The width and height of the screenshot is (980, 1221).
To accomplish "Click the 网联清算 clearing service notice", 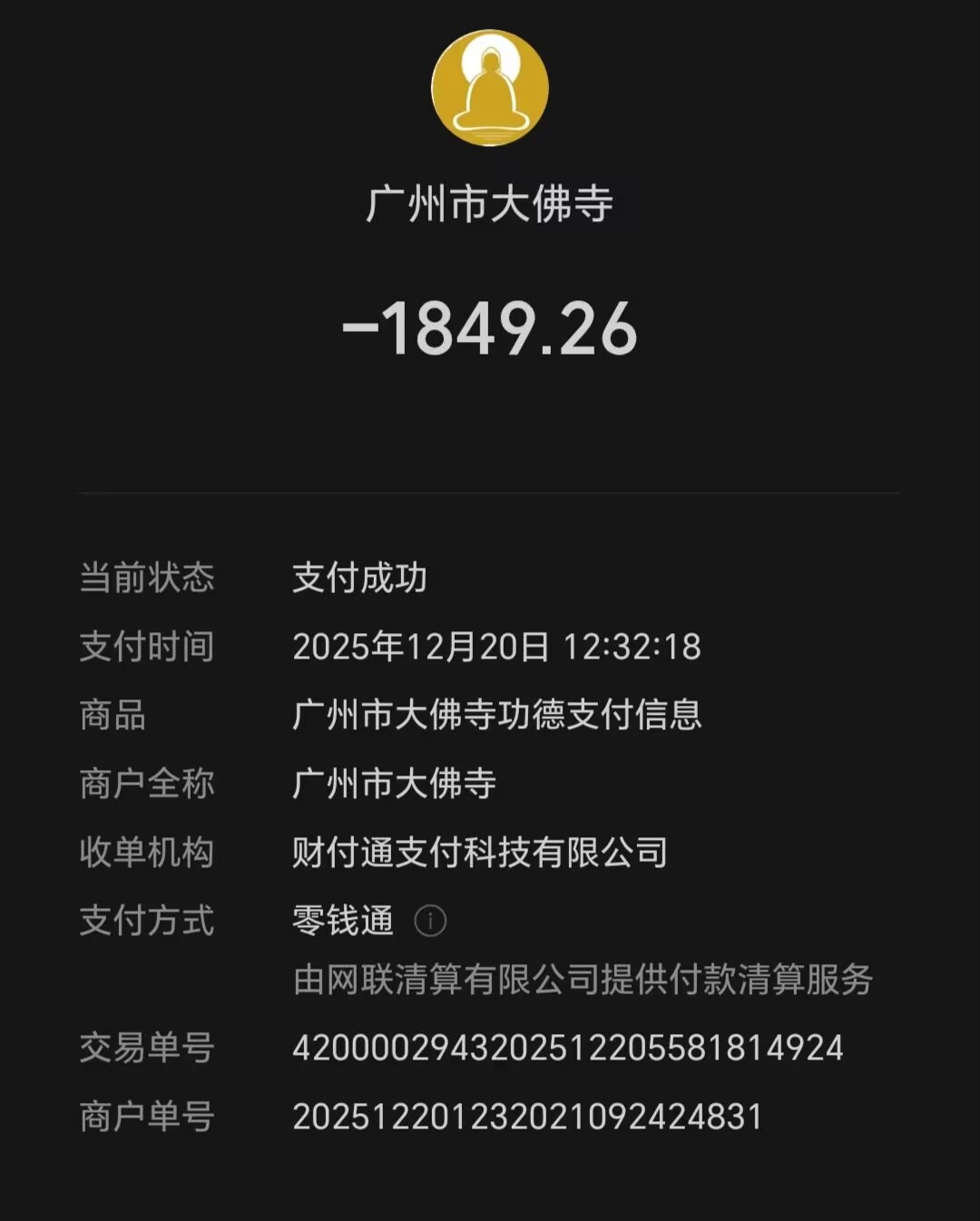I will pyautogui.click(x=583, y=982).
